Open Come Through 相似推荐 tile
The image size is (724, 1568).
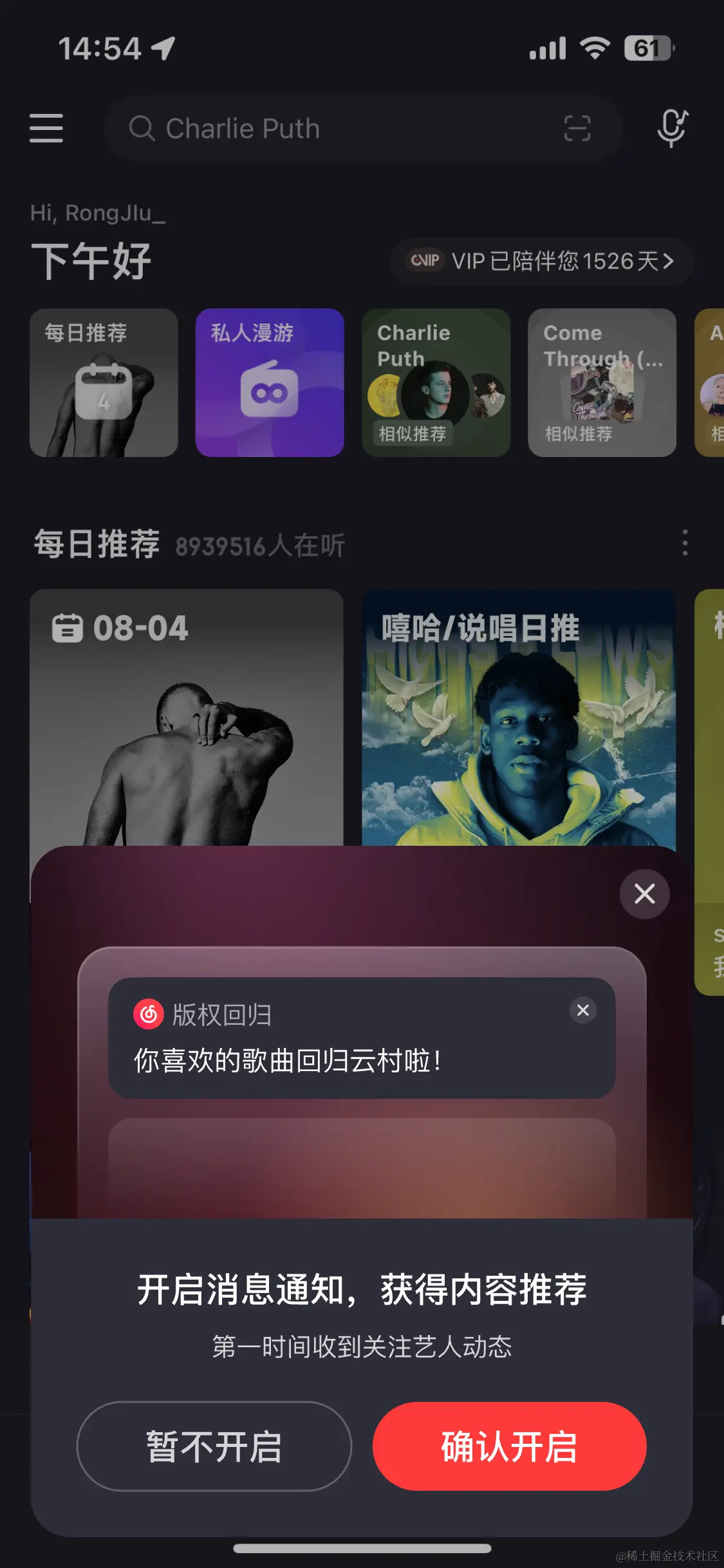602,383
